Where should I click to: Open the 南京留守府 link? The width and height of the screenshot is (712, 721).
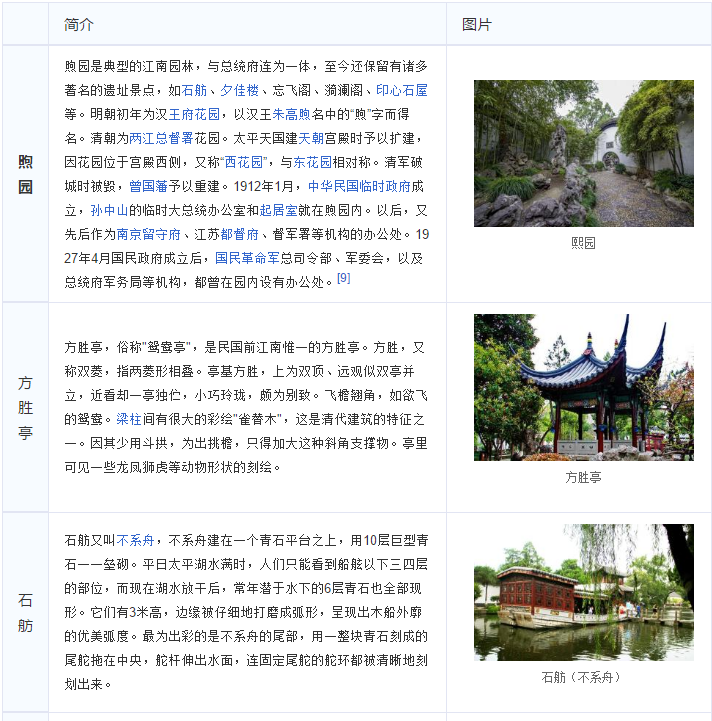coord(147,234)
